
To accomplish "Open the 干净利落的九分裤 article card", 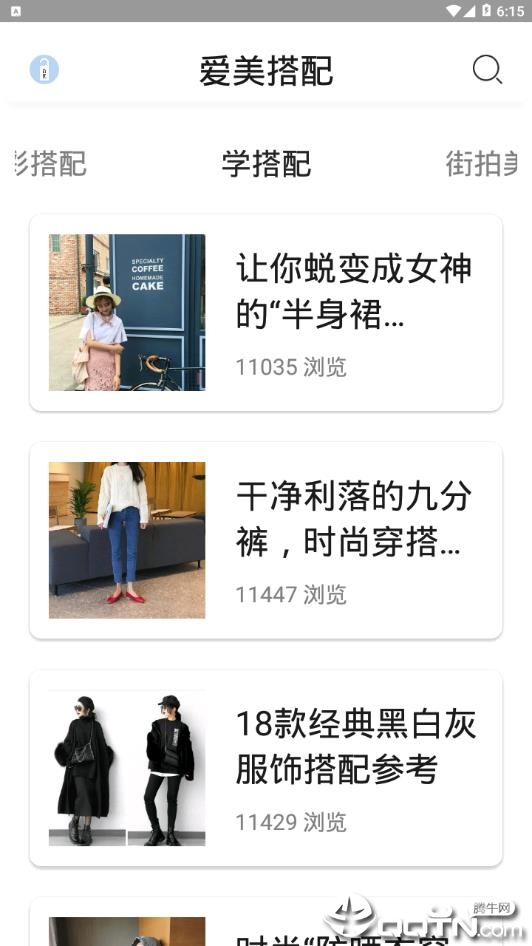I will click(x=266, y=541).
